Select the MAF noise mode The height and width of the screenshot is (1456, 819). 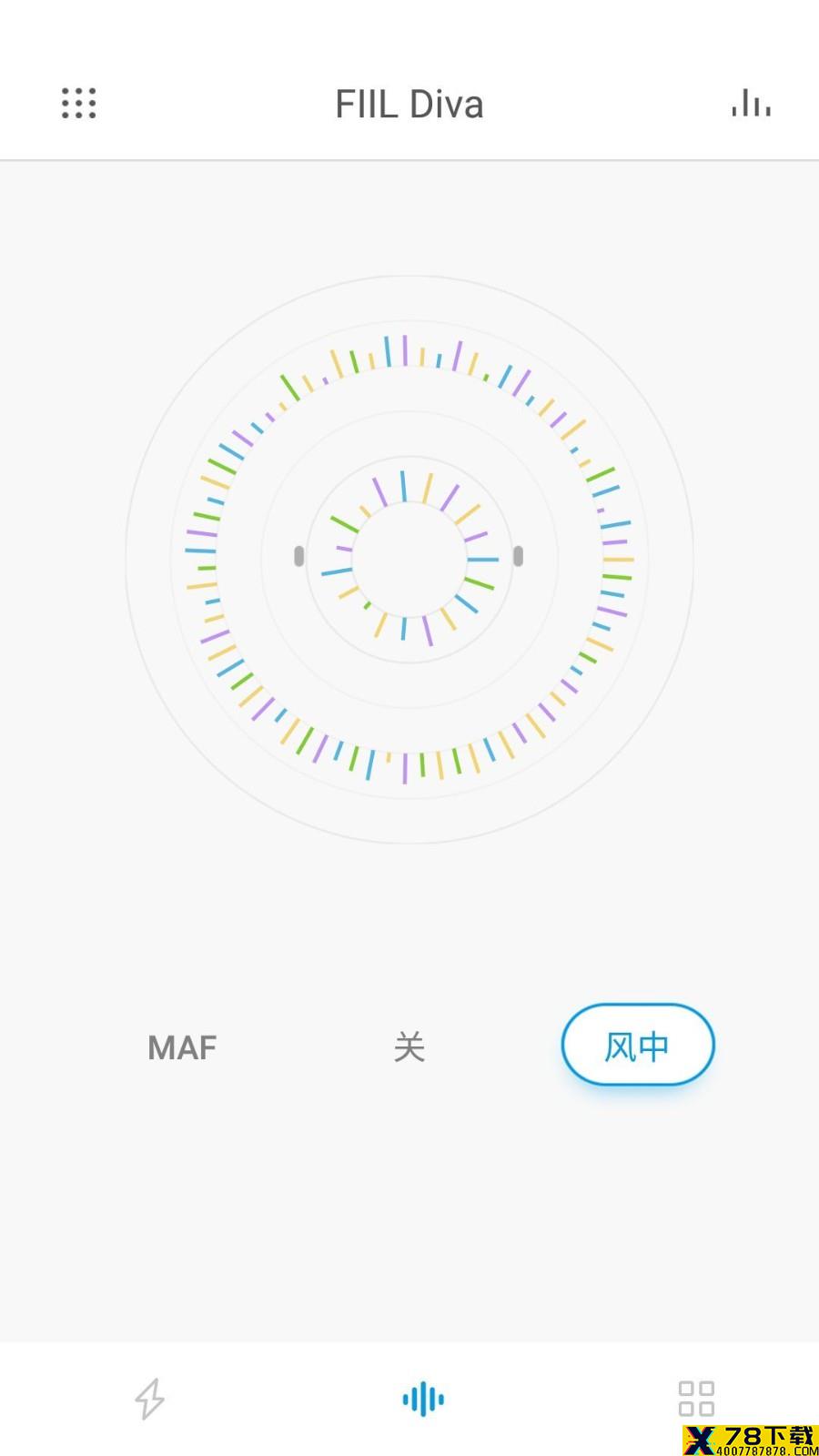[182, 1047]
